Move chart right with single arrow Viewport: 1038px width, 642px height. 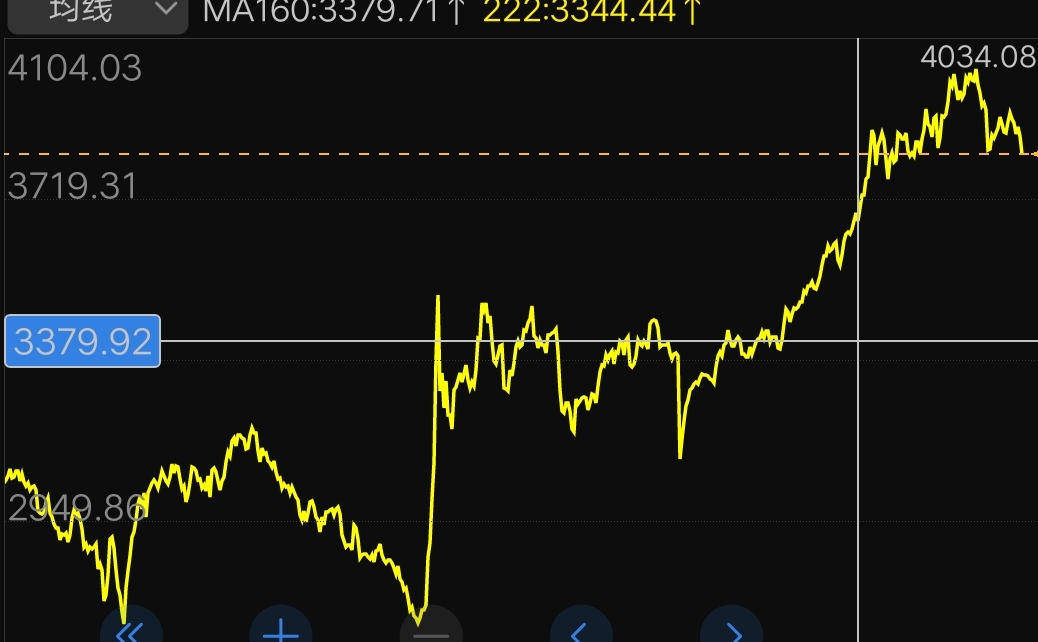731,630
